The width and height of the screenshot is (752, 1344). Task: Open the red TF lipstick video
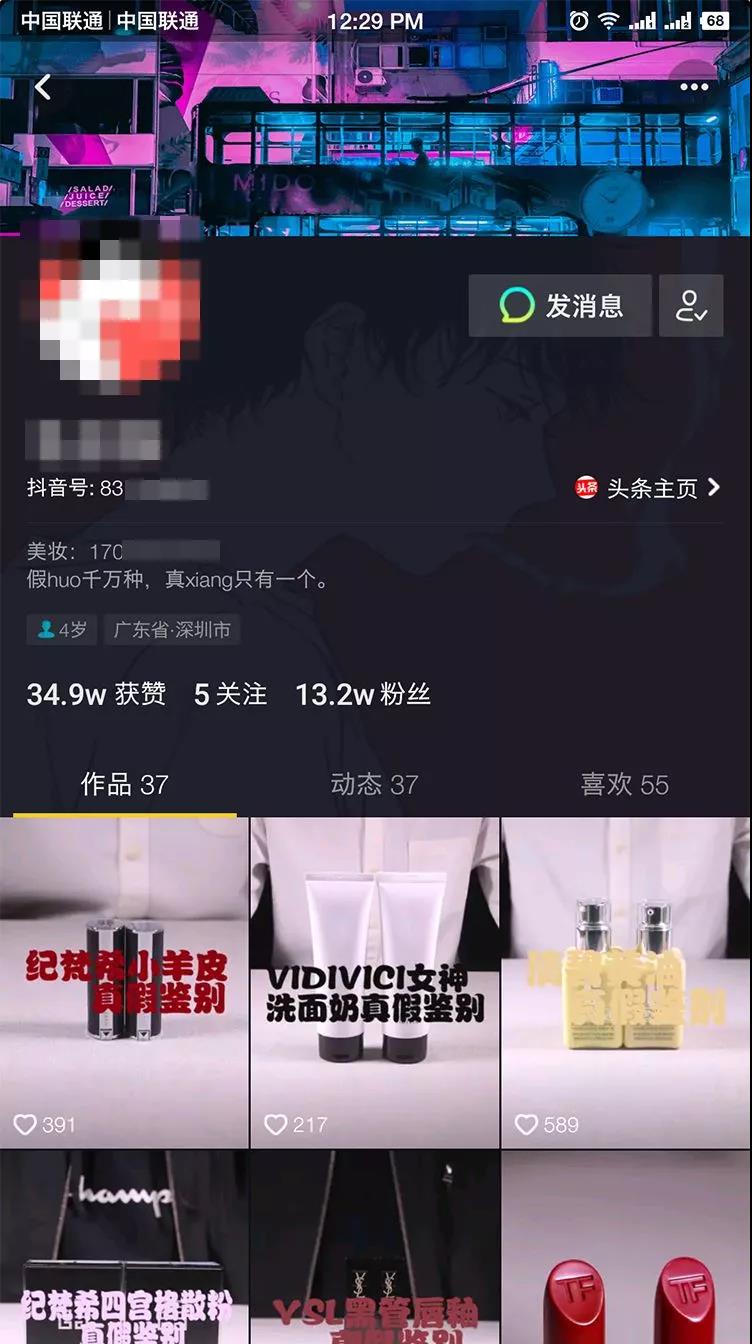[x=626, y=1248]
